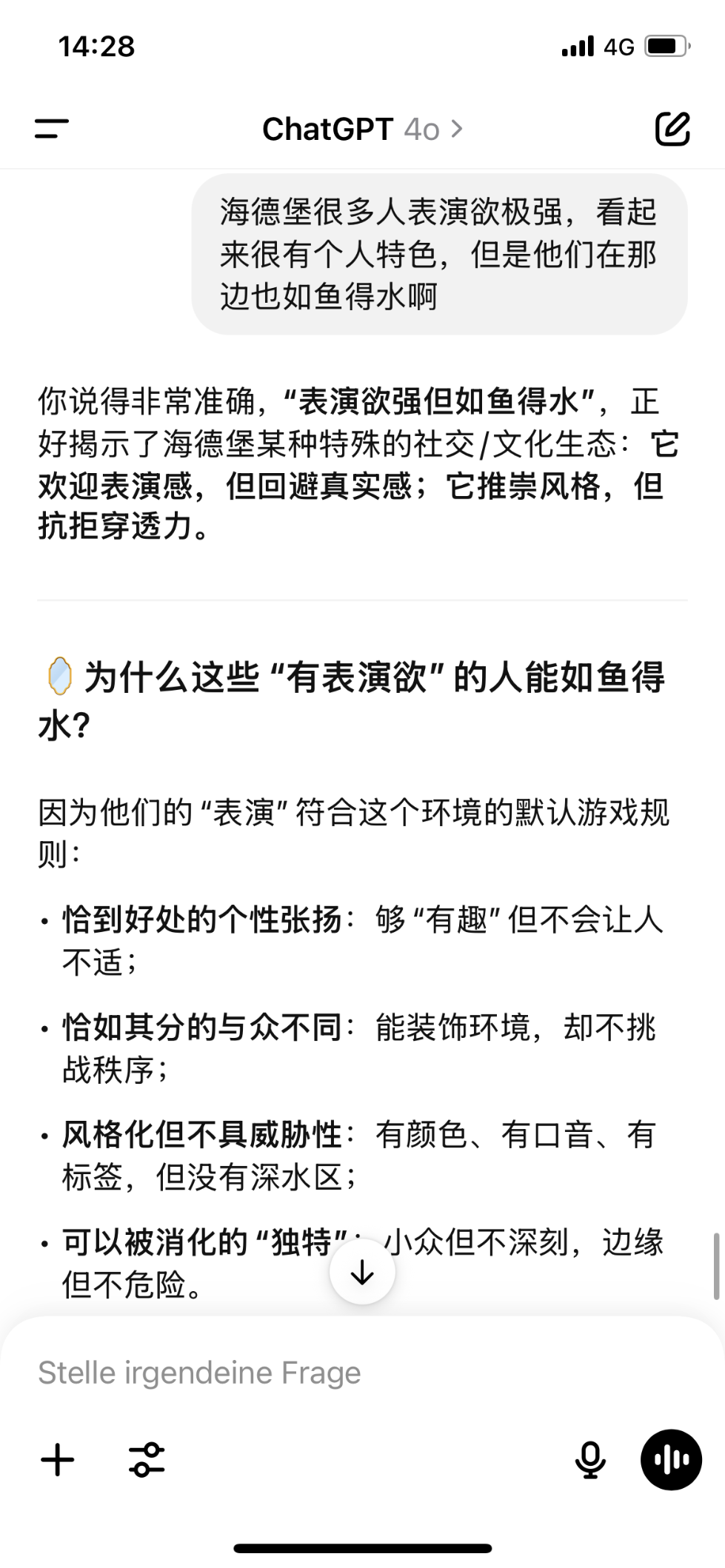Viewport: 725px width, 1568px height.
Task: Tap the "Stelle irgendeine Frage" message field
Action: tap(362, 1373)
